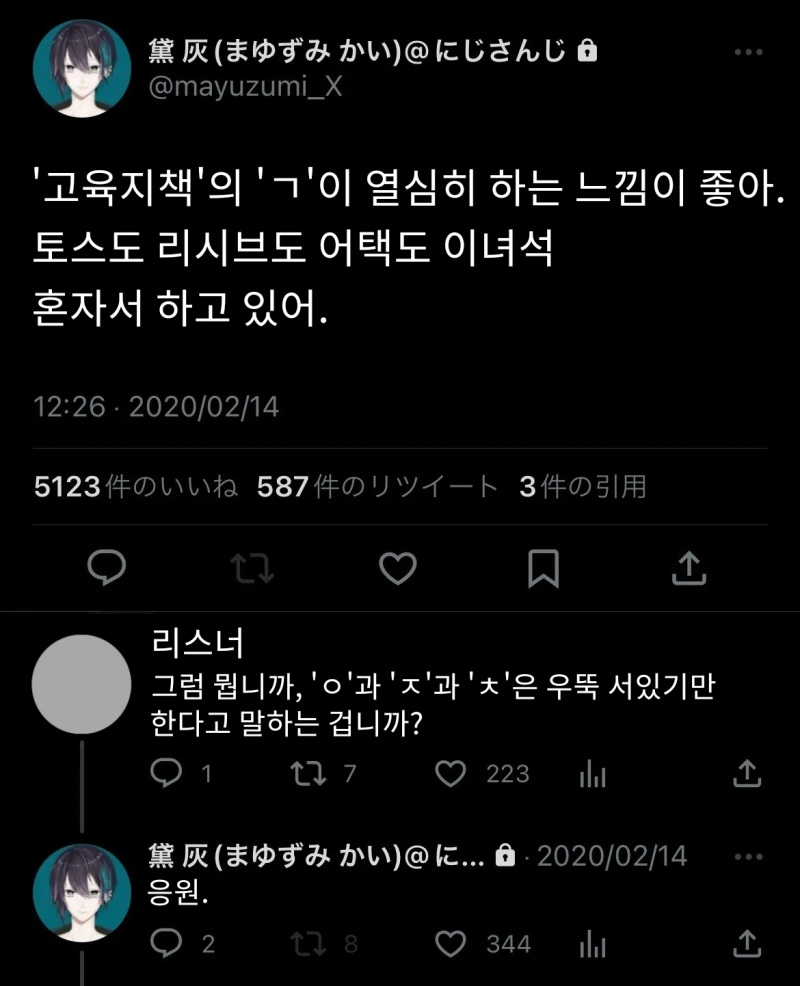View analytics for 리스너's comment
Image resolution: width=800 pixels, height=986 pixels.
point(593,773)
